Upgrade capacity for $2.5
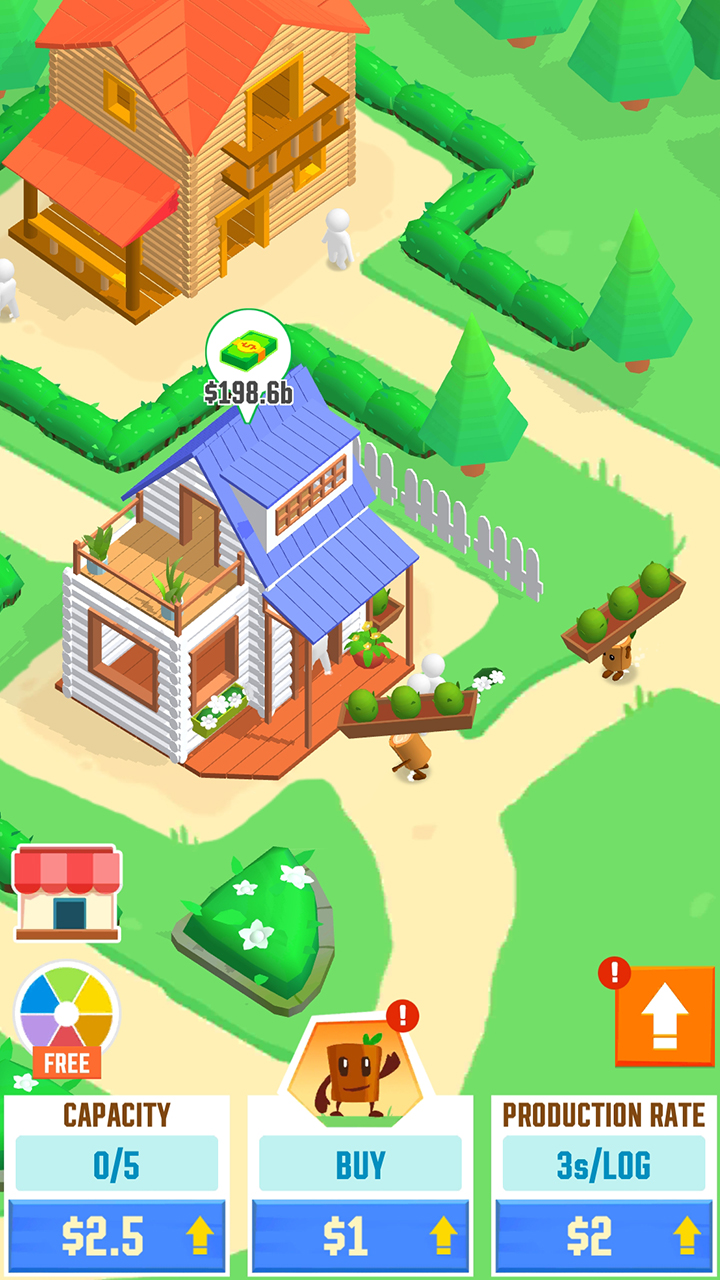The width and height of the screenshot is (720, 1280). point(117,1236)
